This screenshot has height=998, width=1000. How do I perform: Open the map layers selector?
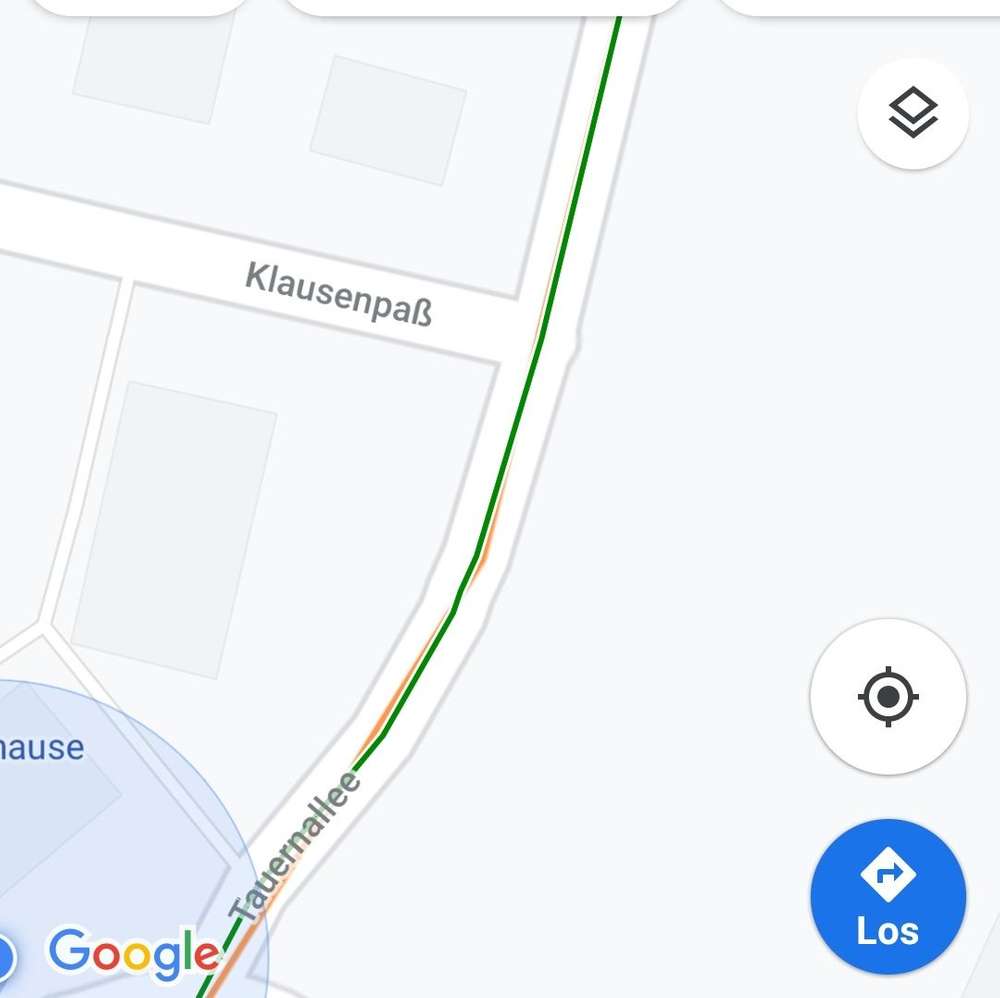(x=912, y=112)
